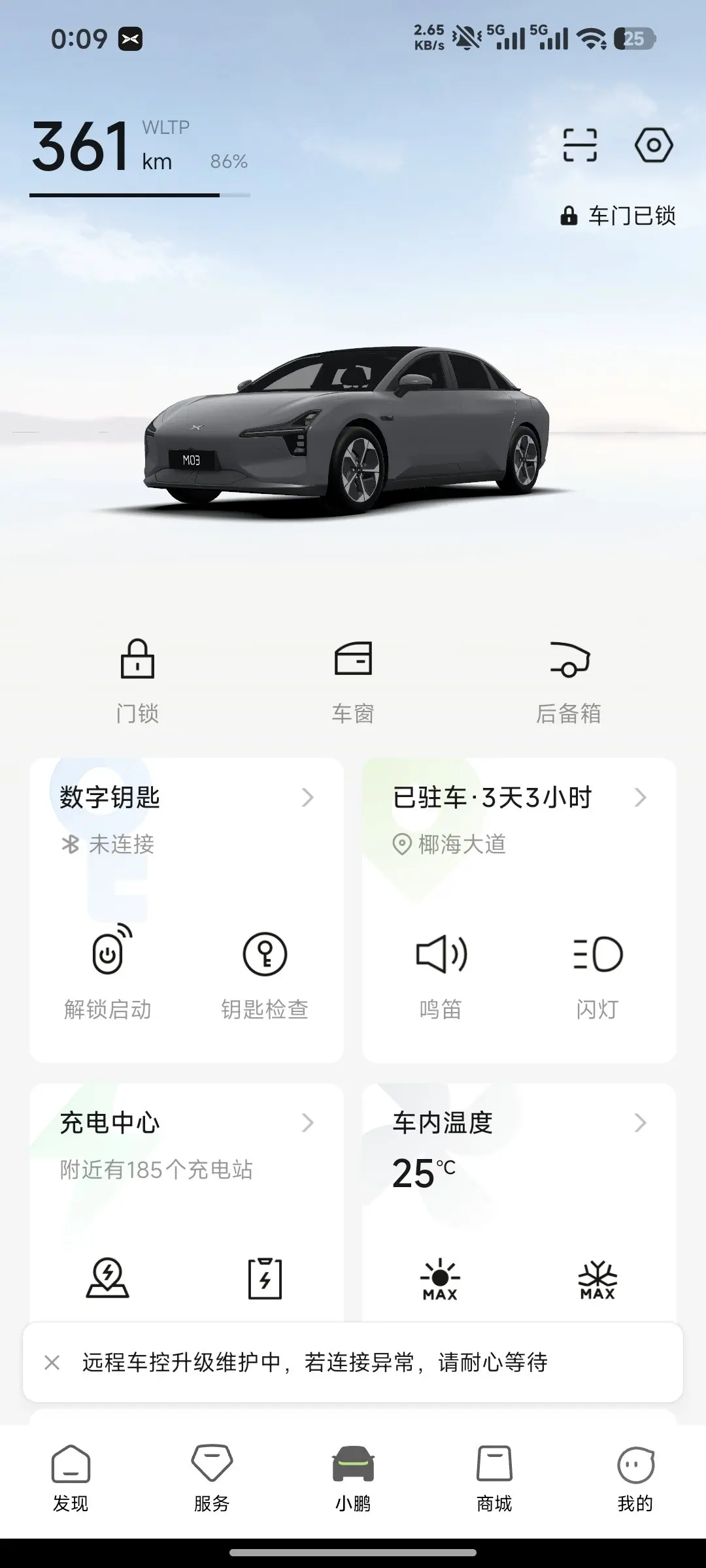Viewport: 706px width, 1568px height.
Task: Open the hexagon settings icon
Action: [653, 145]
